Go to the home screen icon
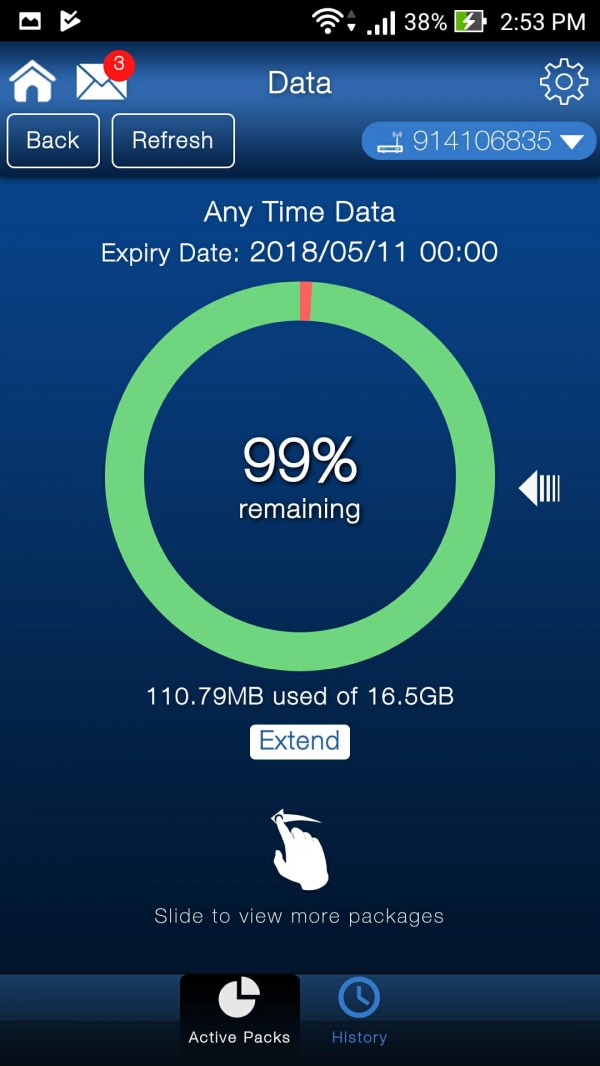 32,83
